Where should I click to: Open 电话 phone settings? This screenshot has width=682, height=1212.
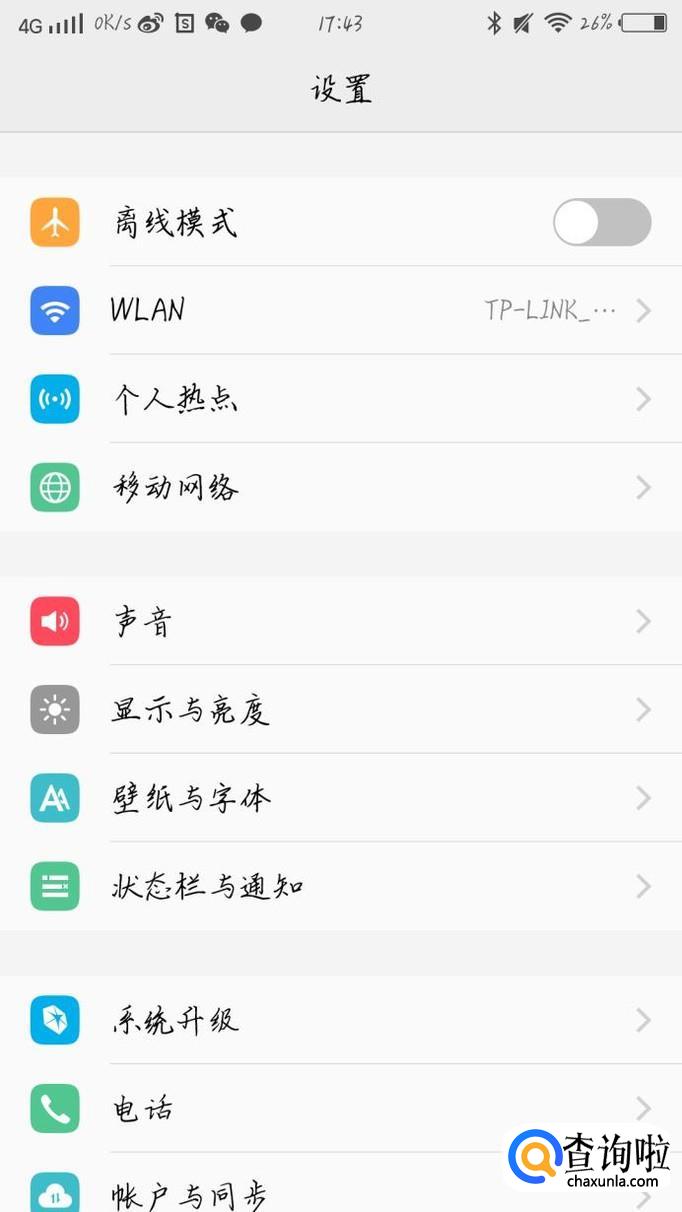pos(300,1108)
